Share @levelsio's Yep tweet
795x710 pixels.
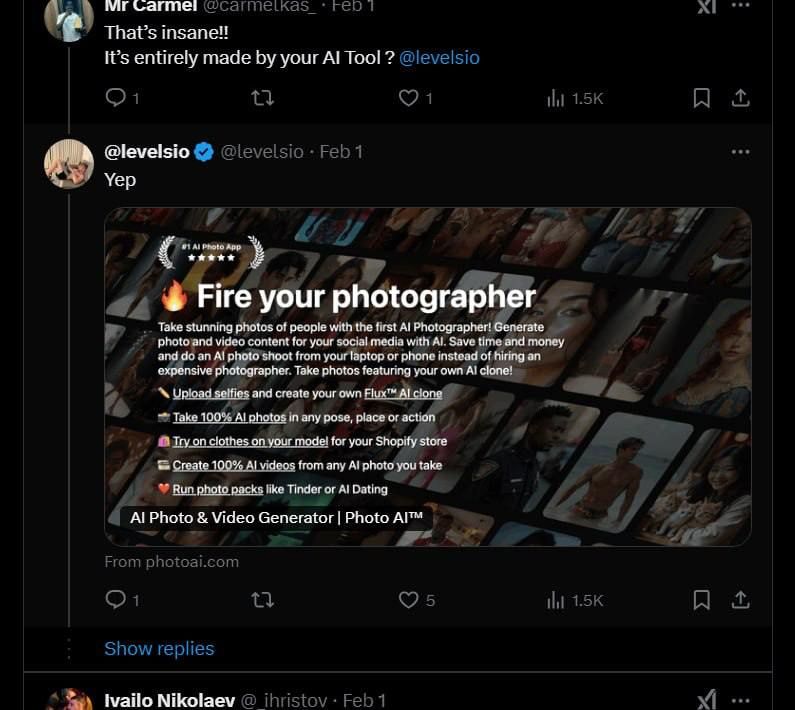click(x=740, y=600)
